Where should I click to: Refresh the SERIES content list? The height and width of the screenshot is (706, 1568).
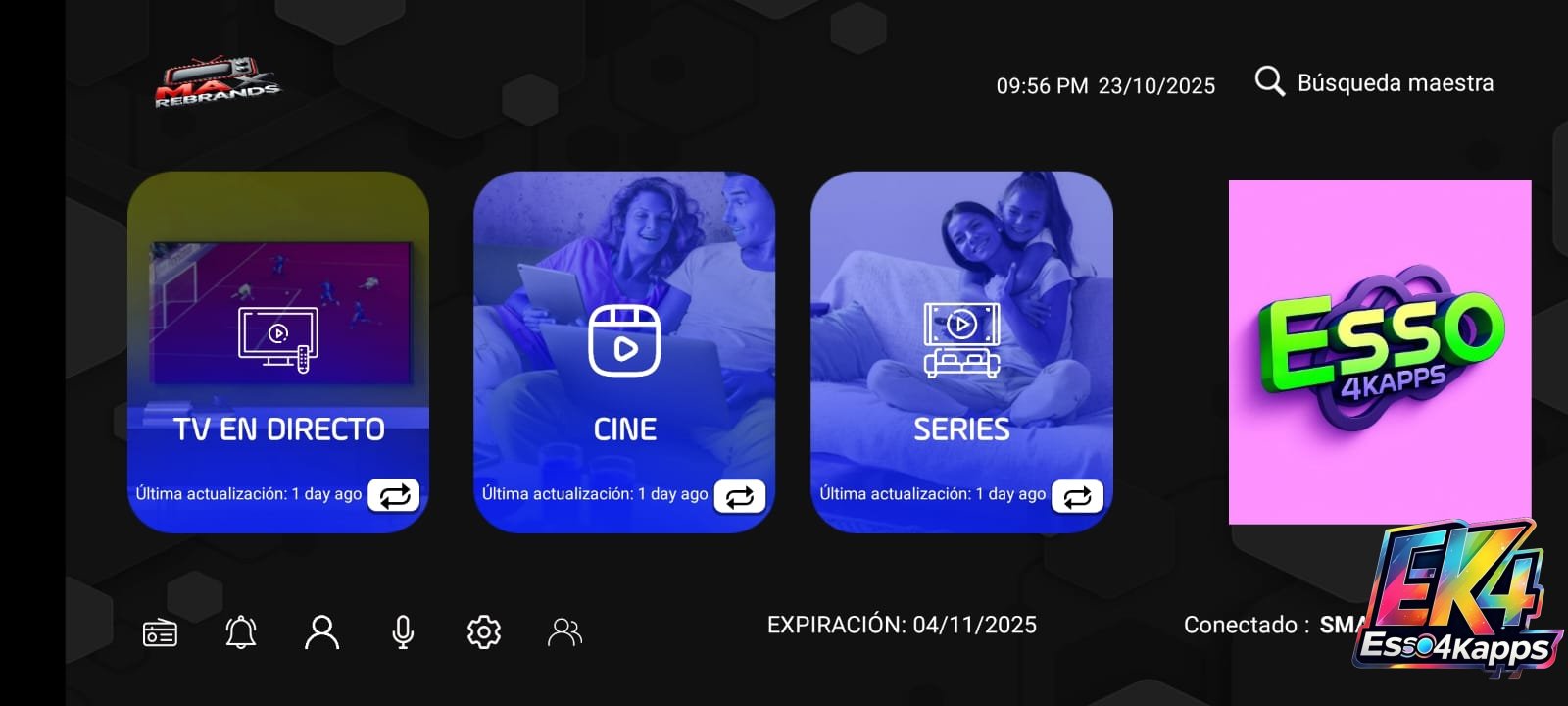[x=1077, y=497]
